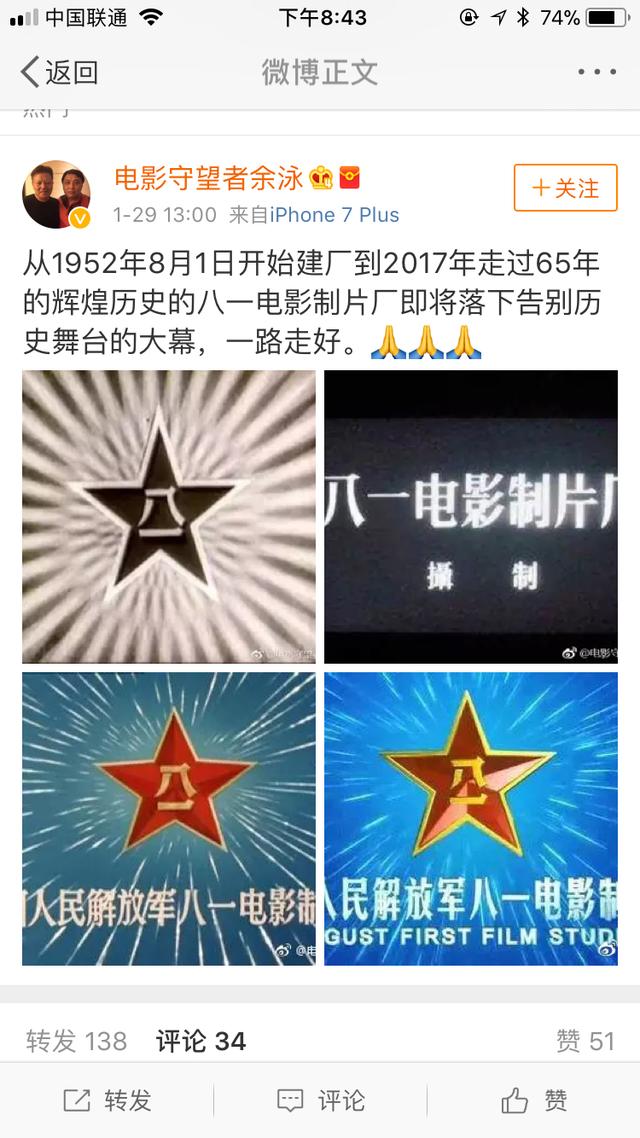Screen dimensions: 640x1138
Task: Open the three-dot overflow menu
Action: coord(597,72)
